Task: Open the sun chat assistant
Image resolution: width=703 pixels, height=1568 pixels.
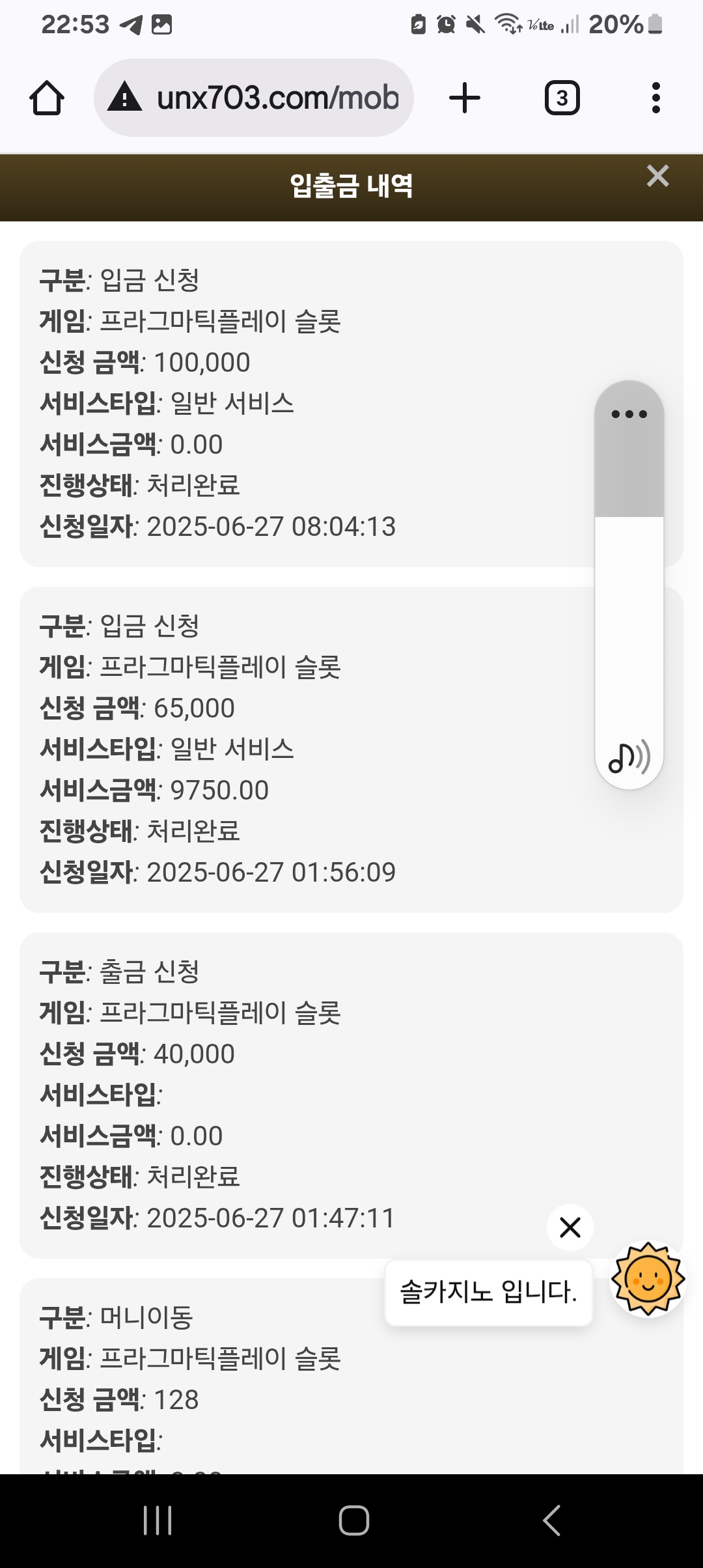Action: pos(648,1280)
